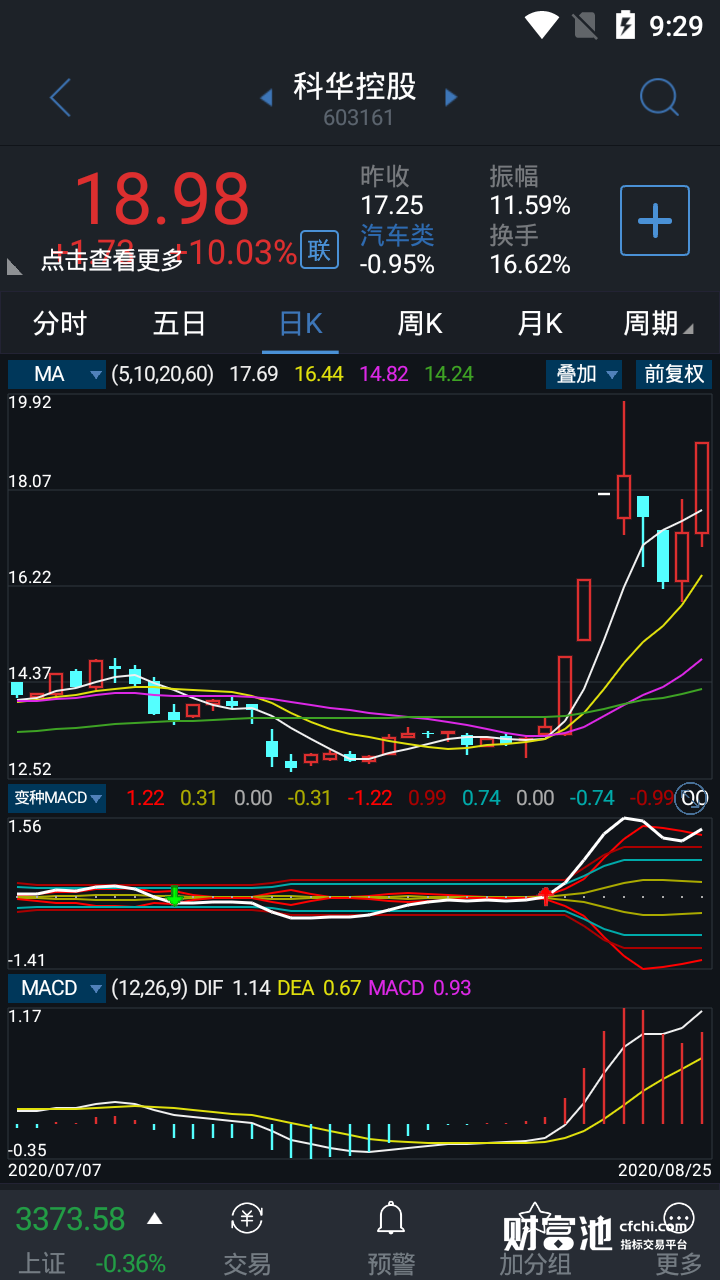Expand the 周期 period options

pyautogui.click(x=657, y=324)
